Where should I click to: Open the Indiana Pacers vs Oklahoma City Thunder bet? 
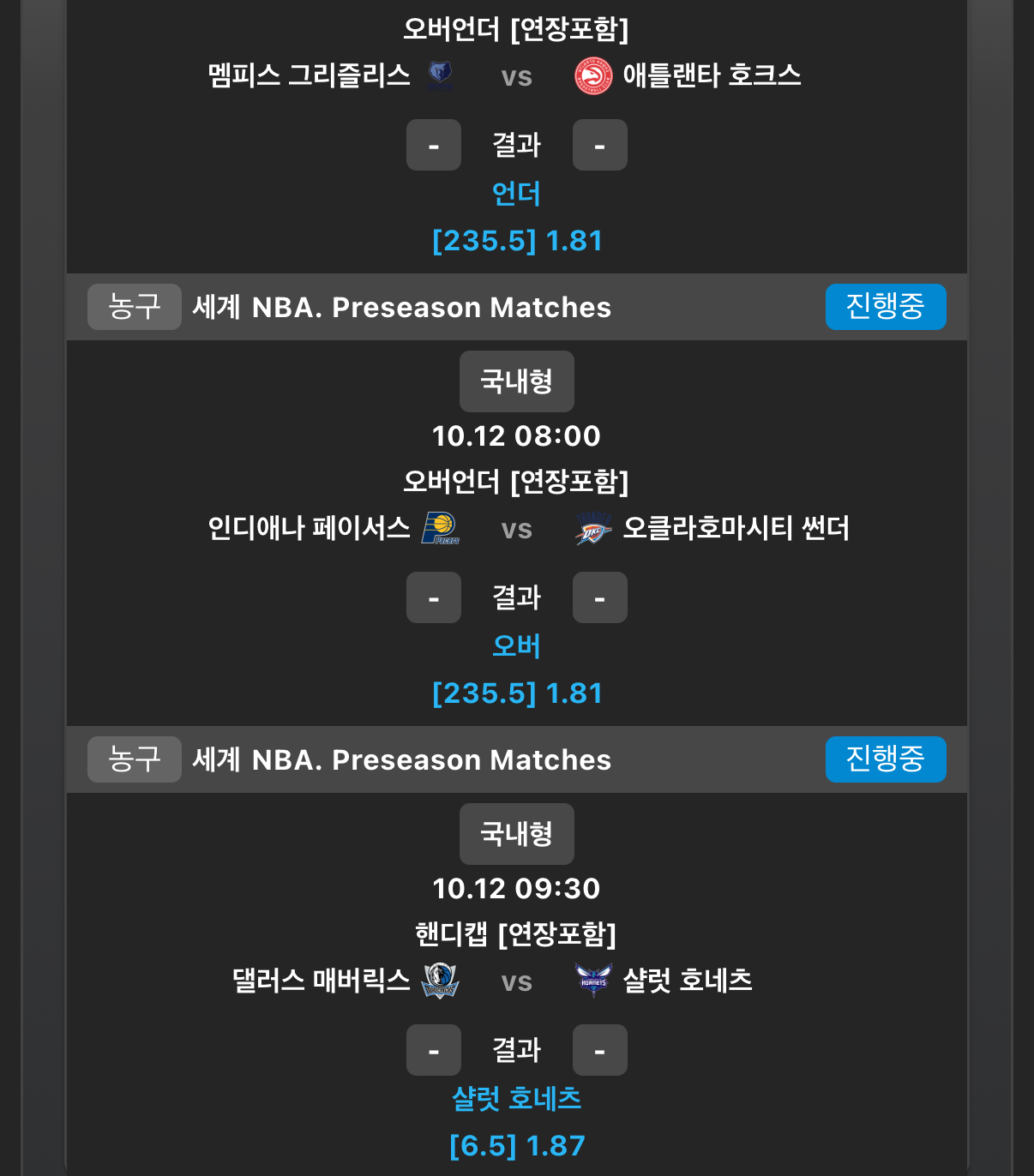tap(516, 528)
